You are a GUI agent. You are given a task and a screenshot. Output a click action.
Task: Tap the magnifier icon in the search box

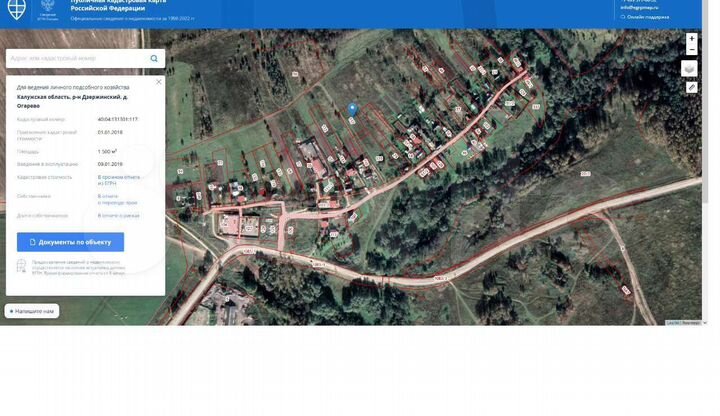154,58
